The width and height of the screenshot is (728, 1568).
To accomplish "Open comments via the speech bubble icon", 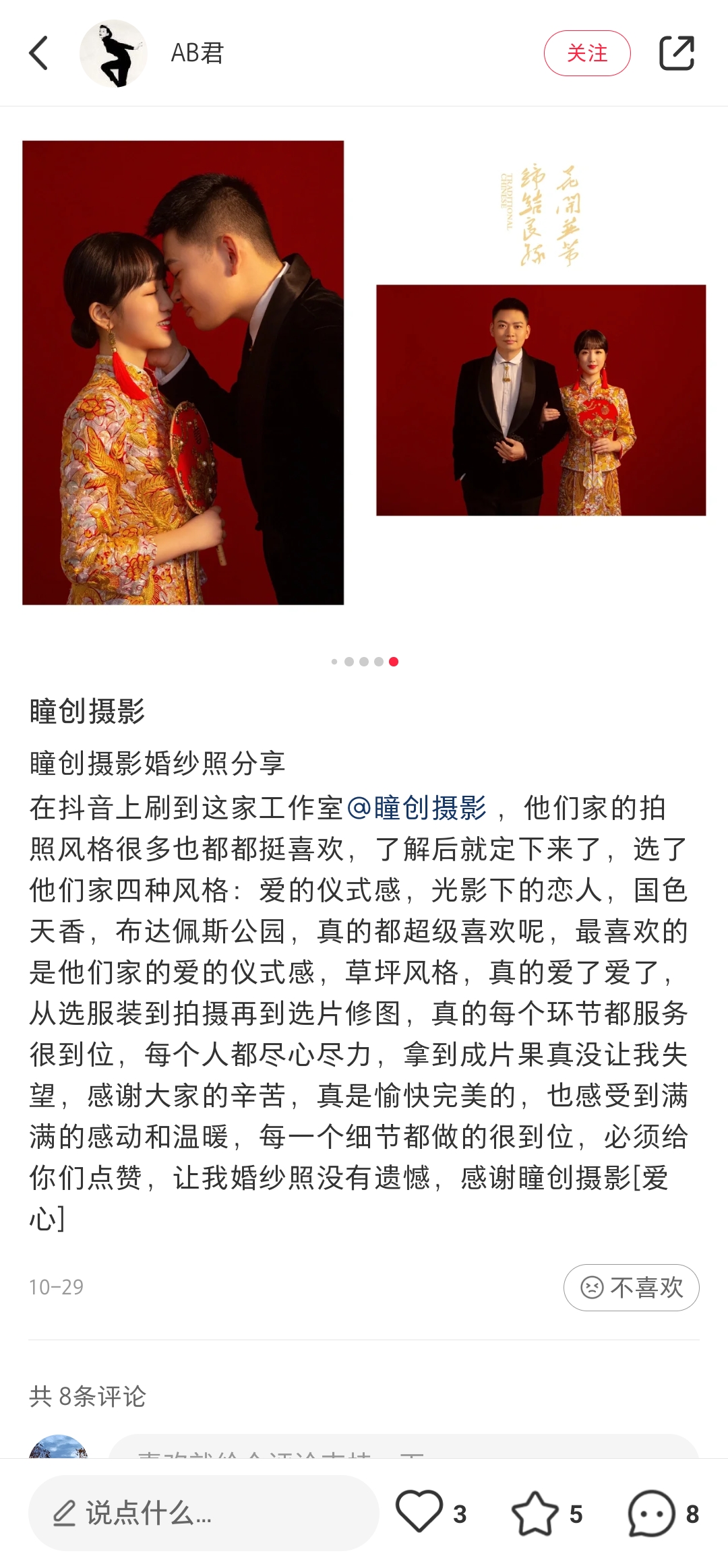I will tap(651, 1513).
